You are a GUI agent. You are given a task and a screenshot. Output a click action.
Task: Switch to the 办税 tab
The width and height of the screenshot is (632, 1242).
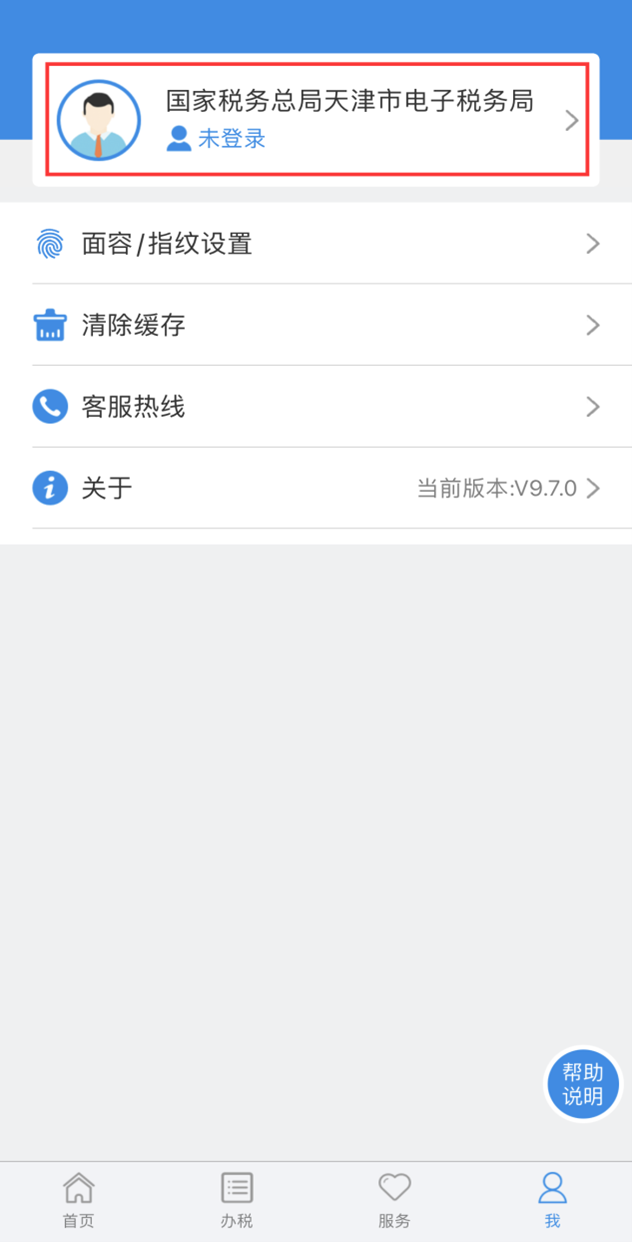pos(237,1201)
